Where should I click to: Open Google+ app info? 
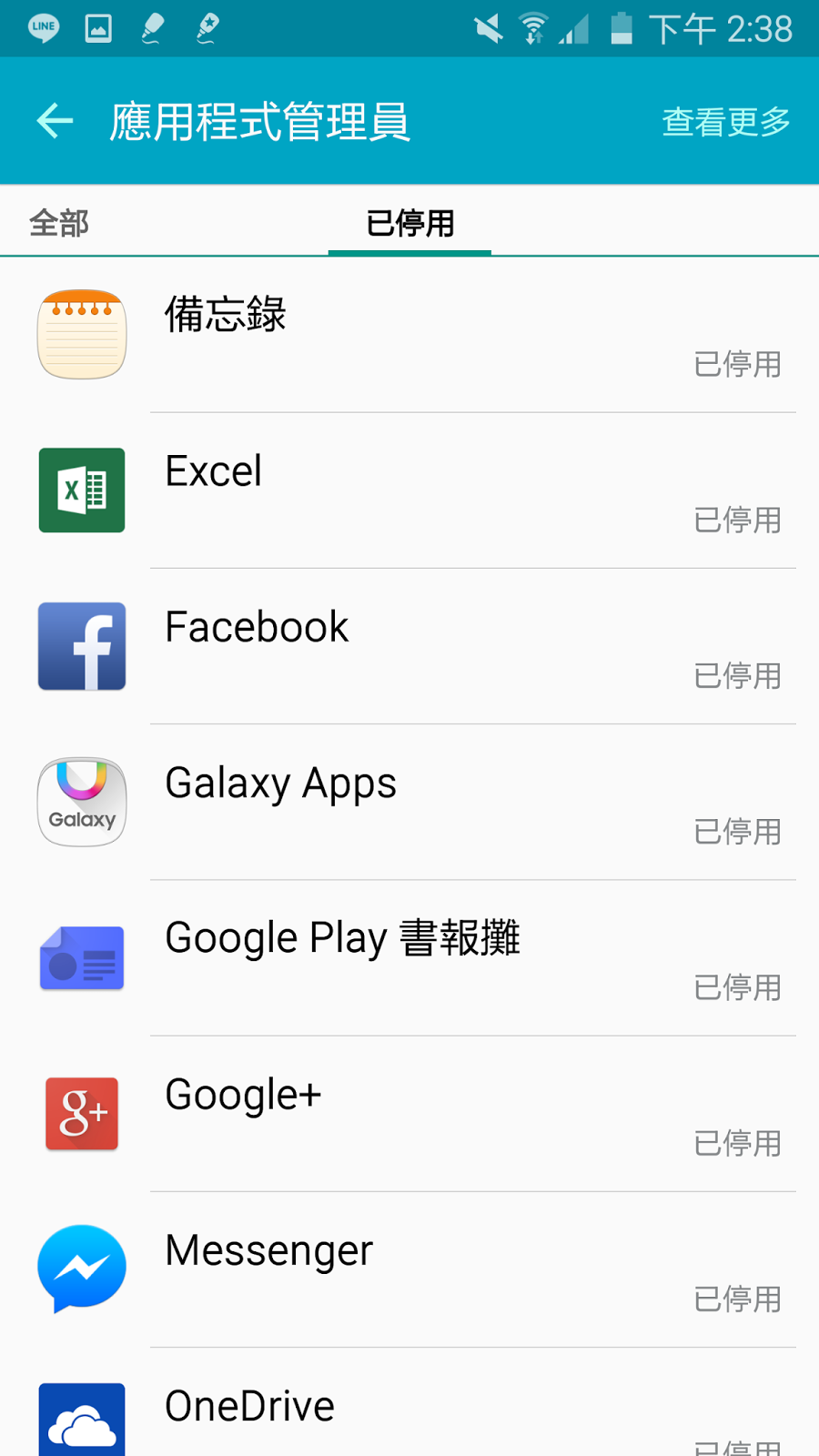[x=409, y=1113]
